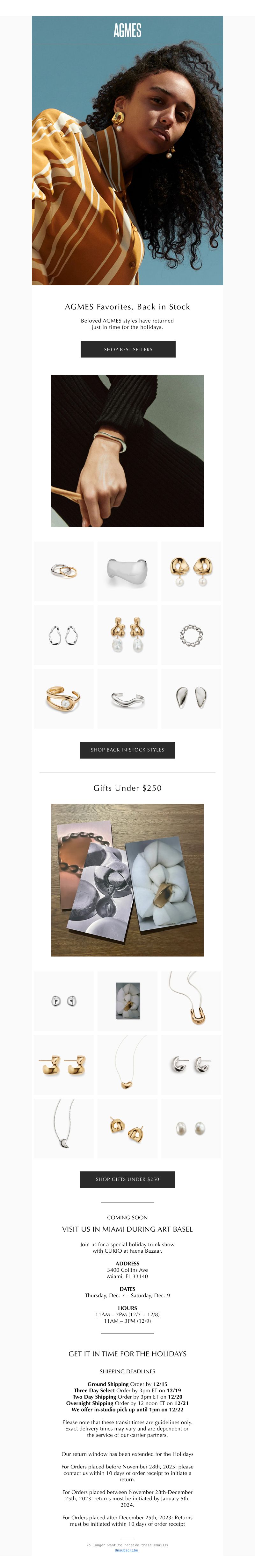Tap the Shop Best-Sellers button

[x=127, y=349]
